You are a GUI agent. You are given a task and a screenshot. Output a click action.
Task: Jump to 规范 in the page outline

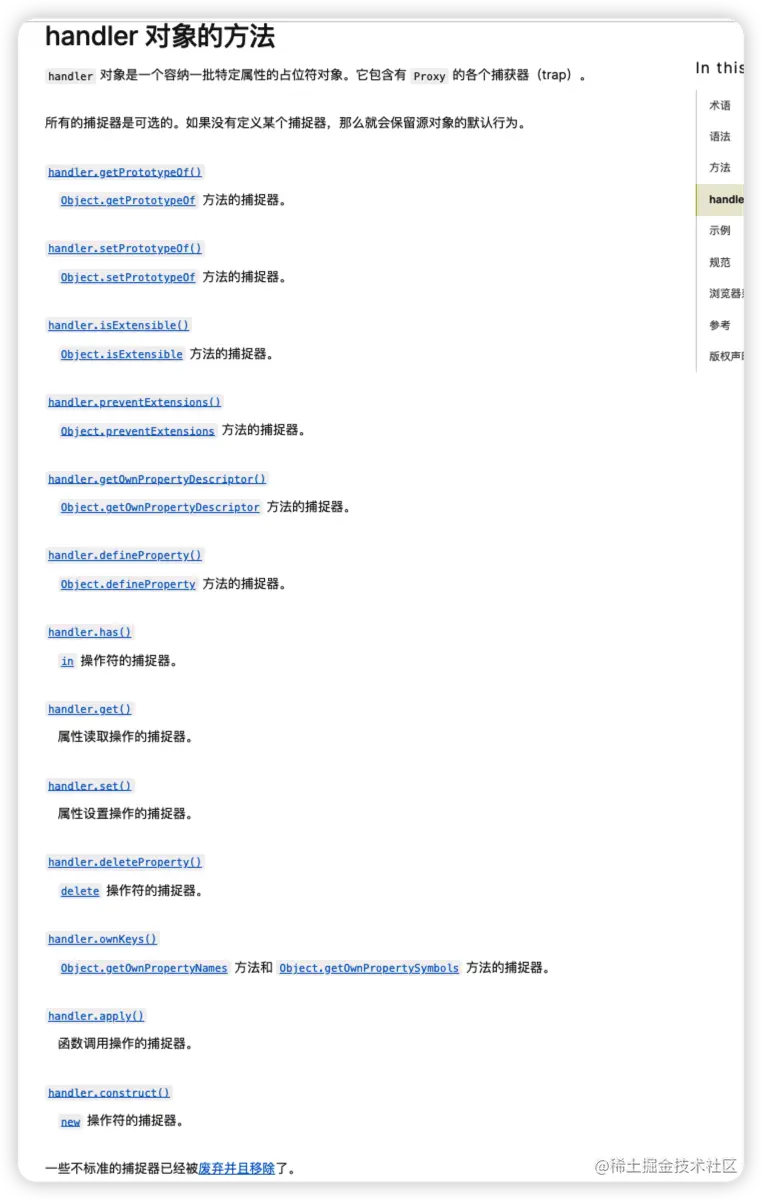(720, 262)
